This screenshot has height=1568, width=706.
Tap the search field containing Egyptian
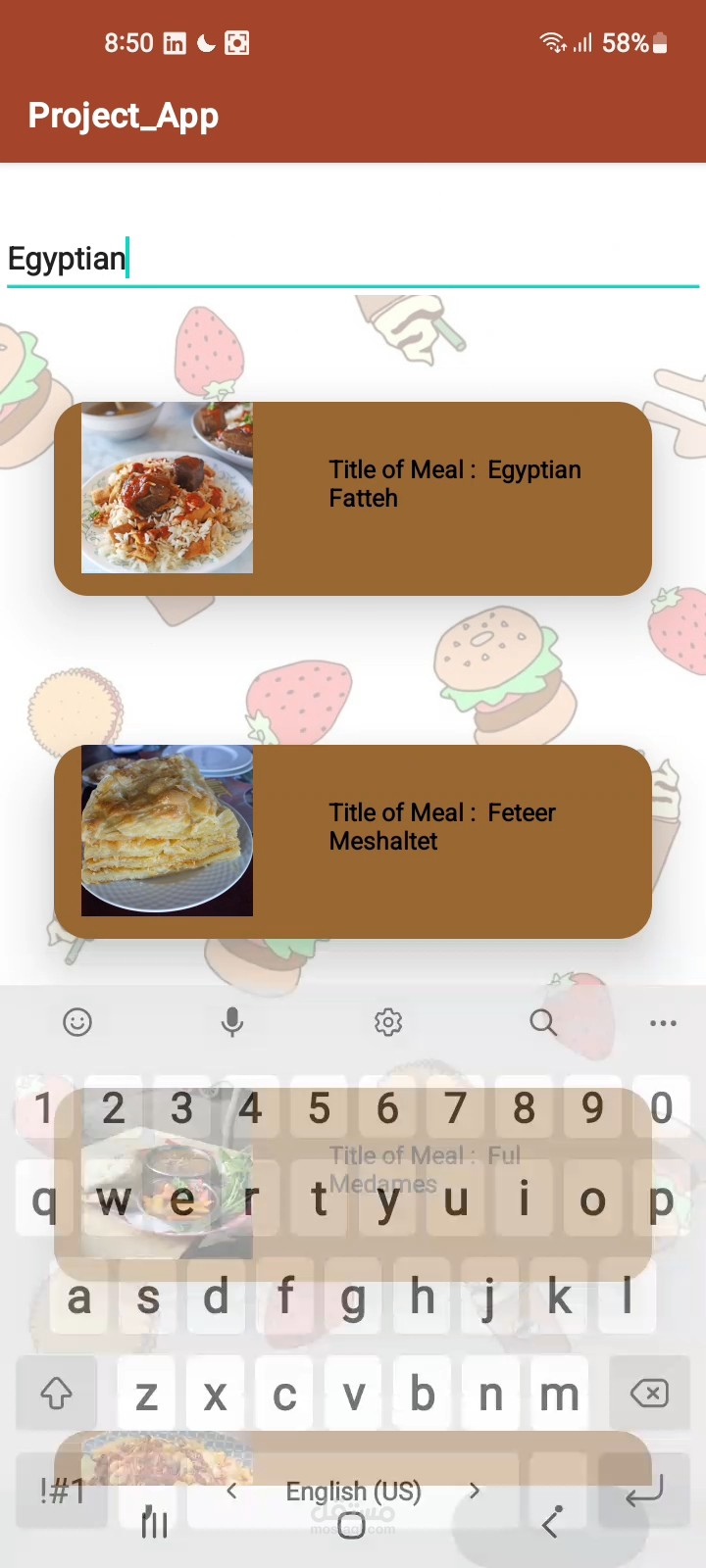(x=353, y=259)
